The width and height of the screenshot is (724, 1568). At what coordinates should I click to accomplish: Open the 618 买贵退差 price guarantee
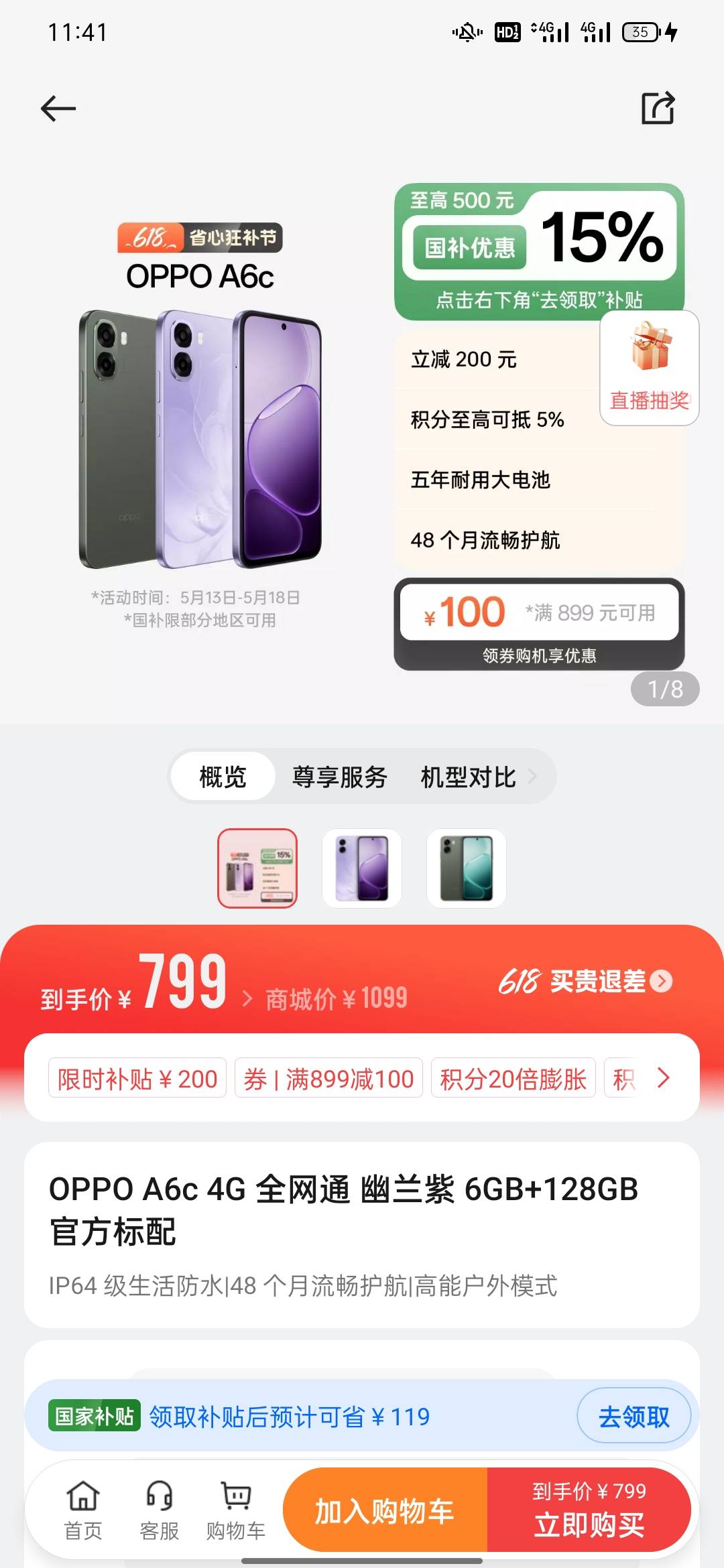pos(585,982)
